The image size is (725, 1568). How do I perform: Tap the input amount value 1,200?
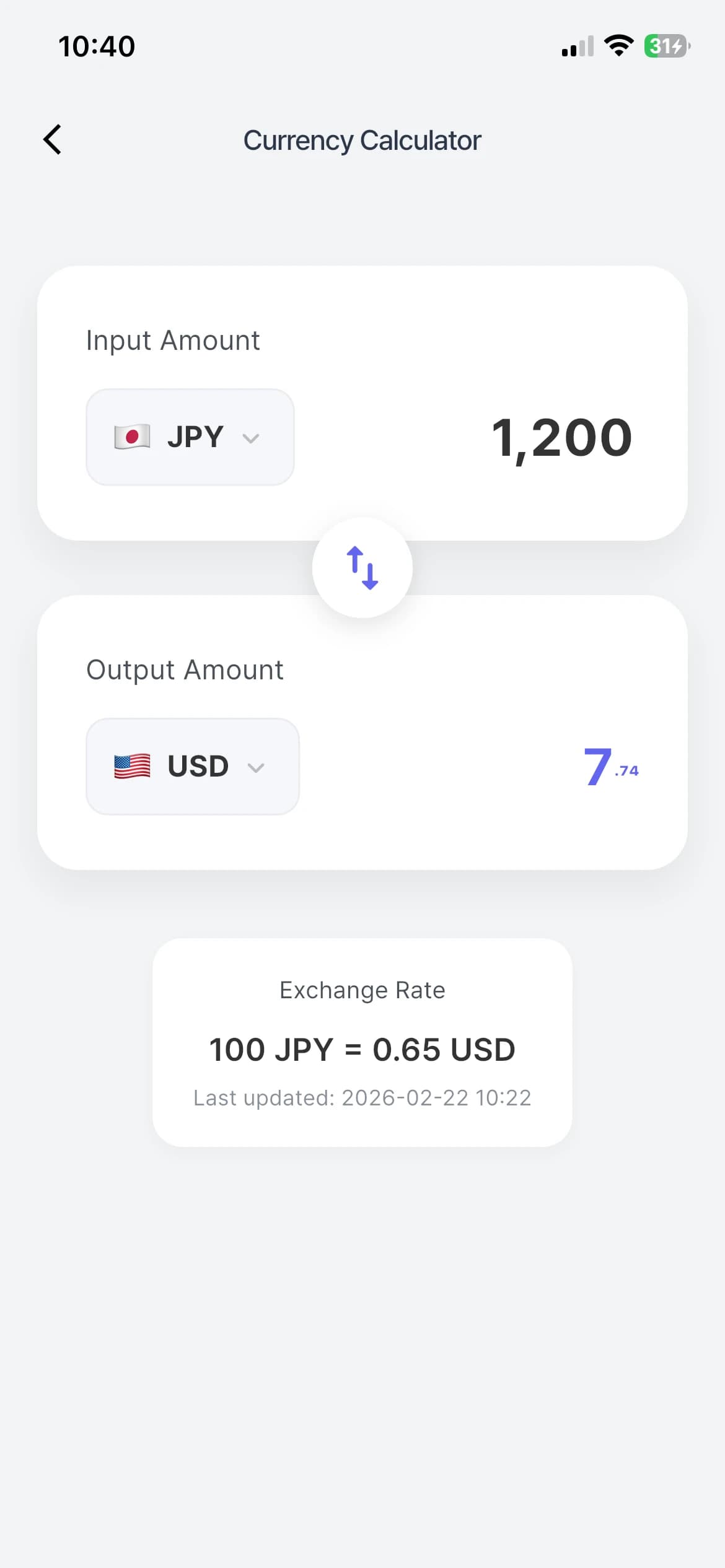coord(561,437)
